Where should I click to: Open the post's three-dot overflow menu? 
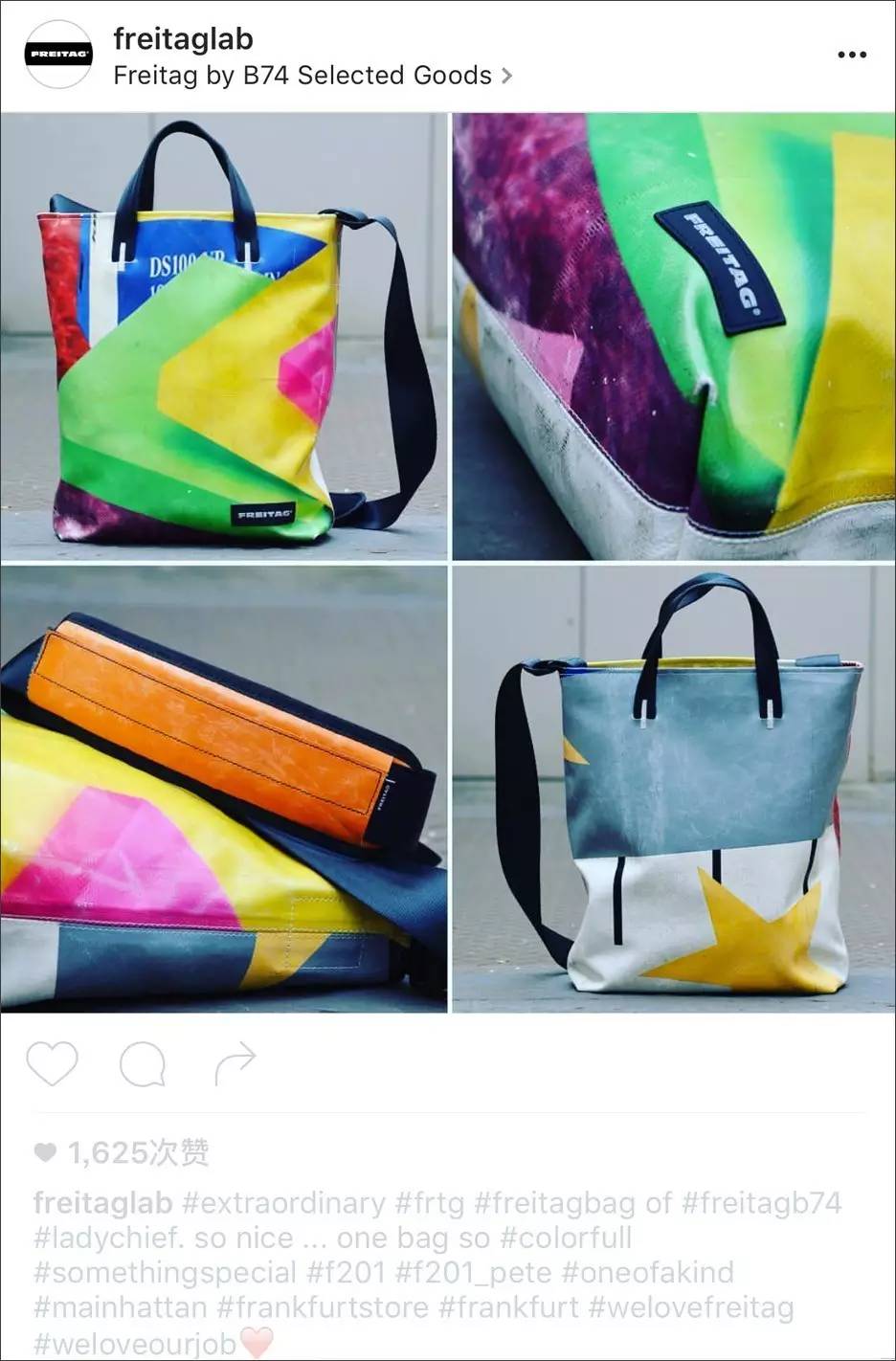tap(851, 55)
